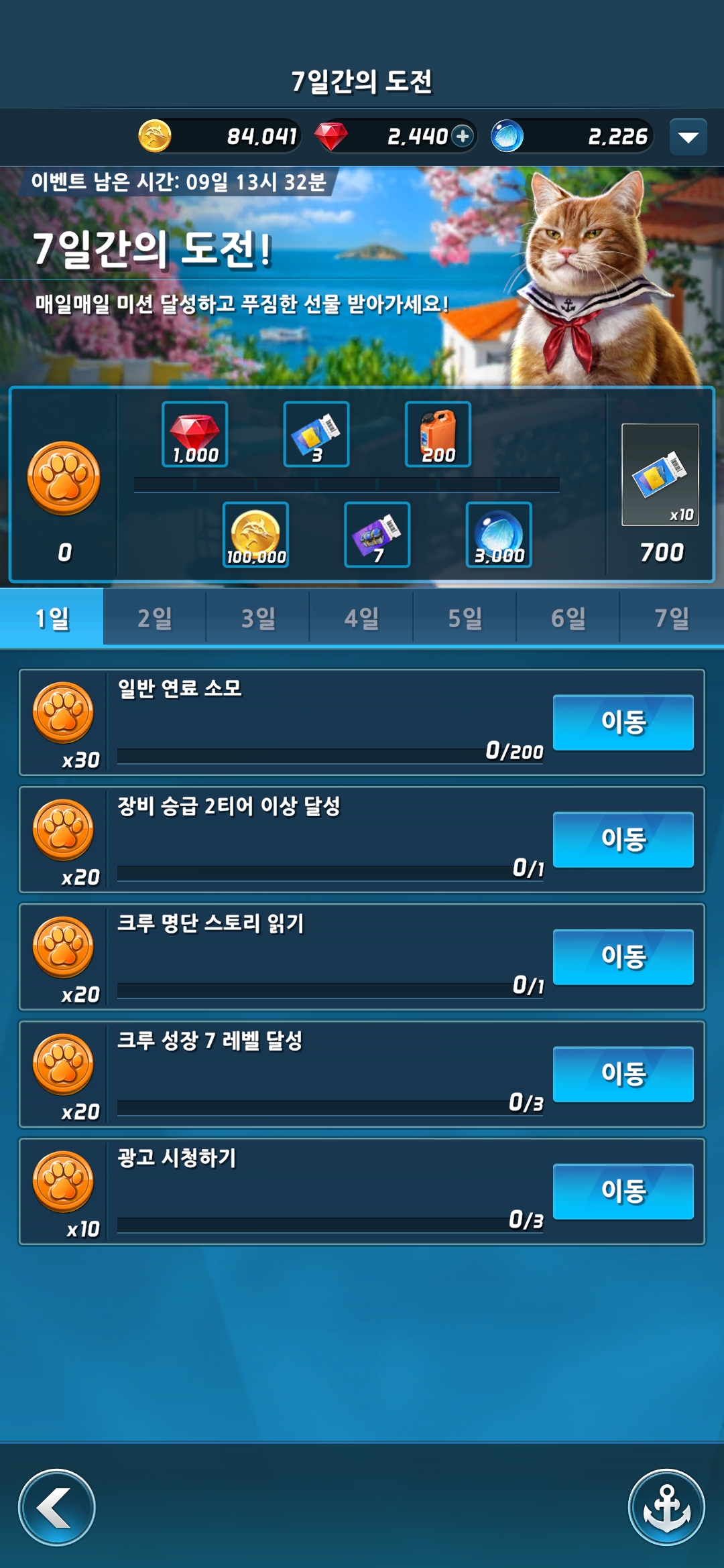The height and width of the screenshot is (1568, 724).
Task: Tap 이동 for 일반 연료 소모 mission
Action: (623, 722)
